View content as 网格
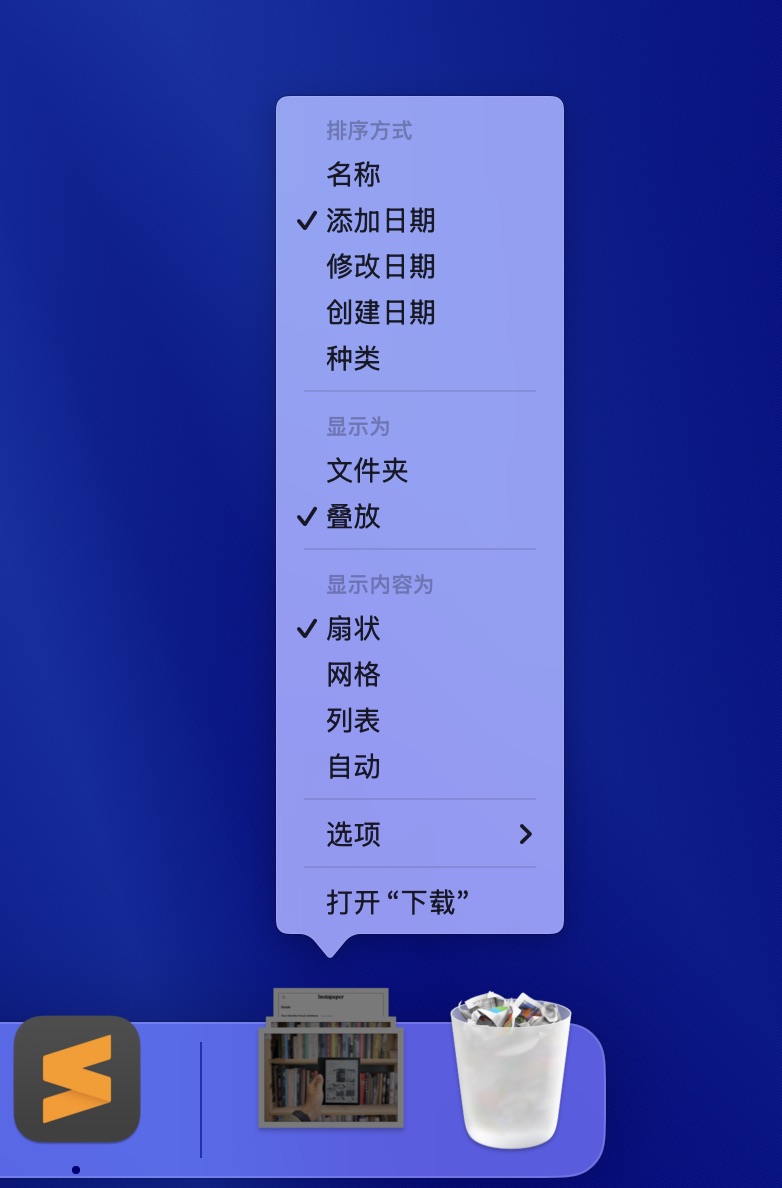This screenshot has width=782, height=1188. (x=354, y=675)
